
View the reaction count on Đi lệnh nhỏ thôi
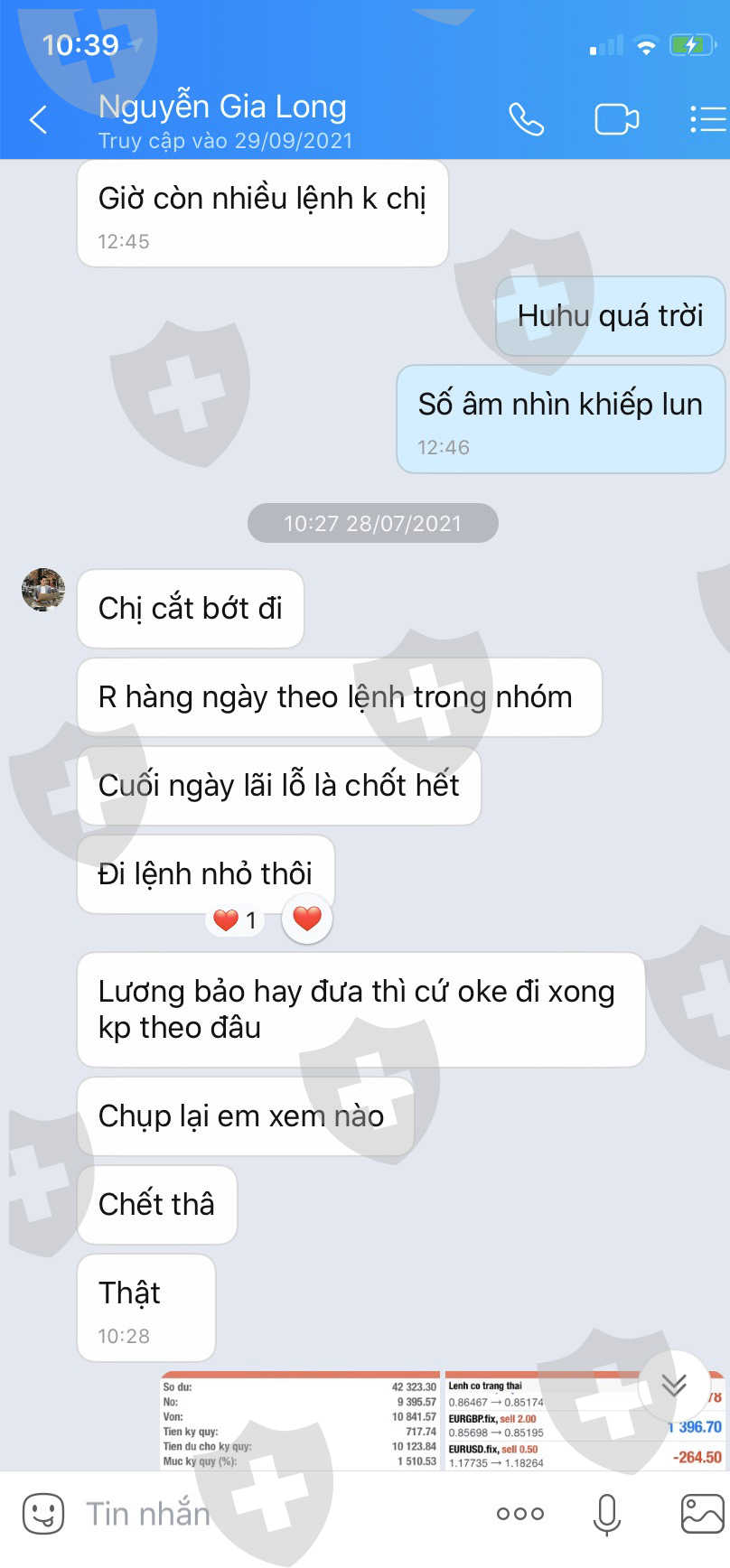coord(235,920)
